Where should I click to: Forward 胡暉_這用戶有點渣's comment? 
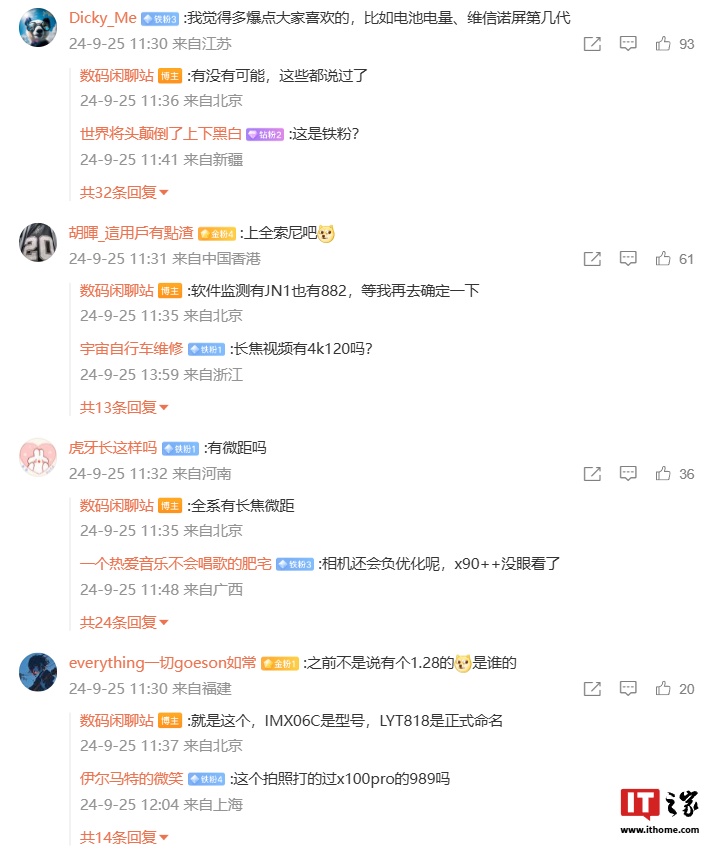[592, 259]
